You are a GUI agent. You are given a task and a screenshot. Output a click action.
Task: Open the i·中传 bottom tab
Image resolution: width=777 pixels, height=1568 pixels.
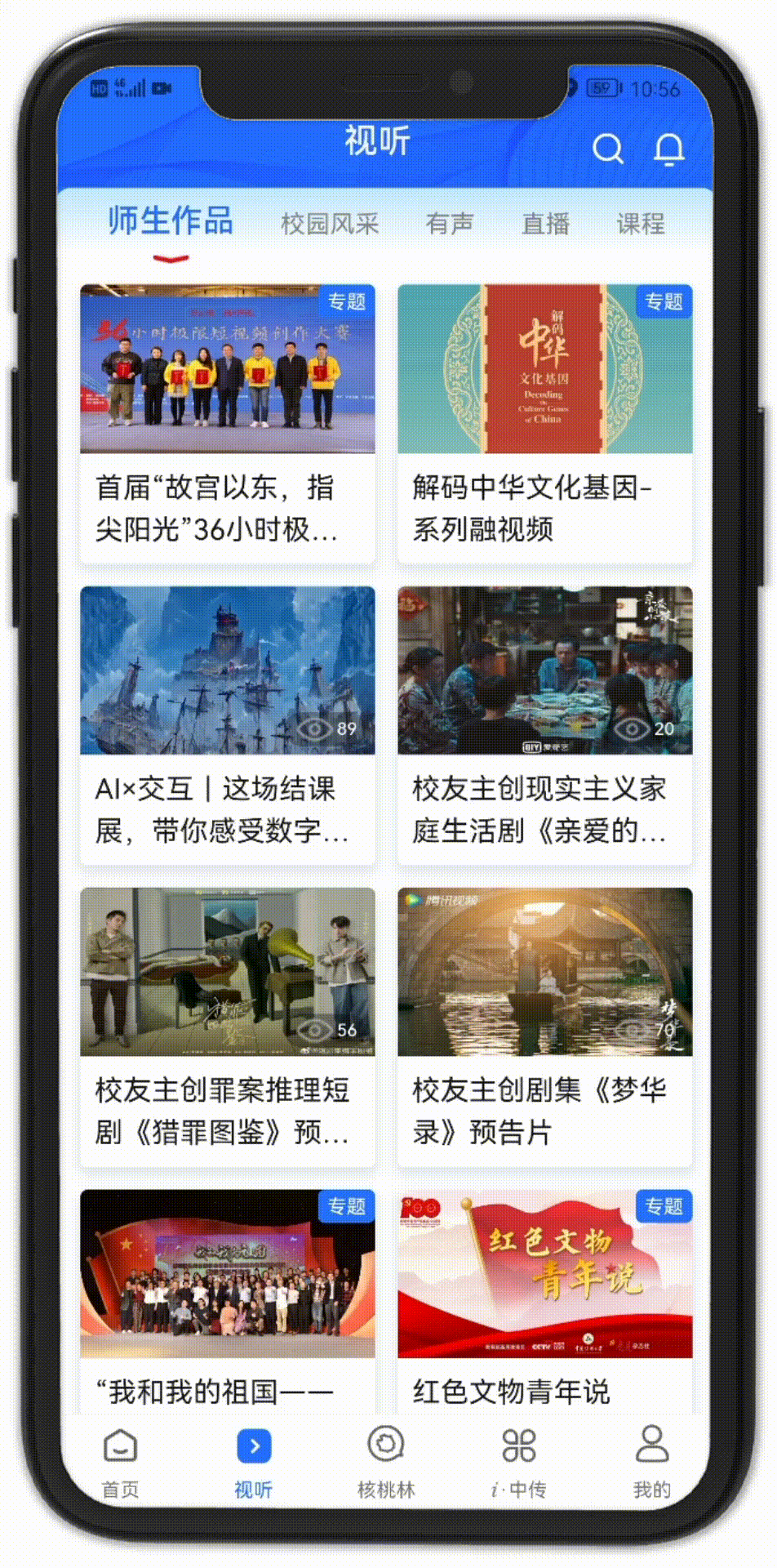(518, 1463)
